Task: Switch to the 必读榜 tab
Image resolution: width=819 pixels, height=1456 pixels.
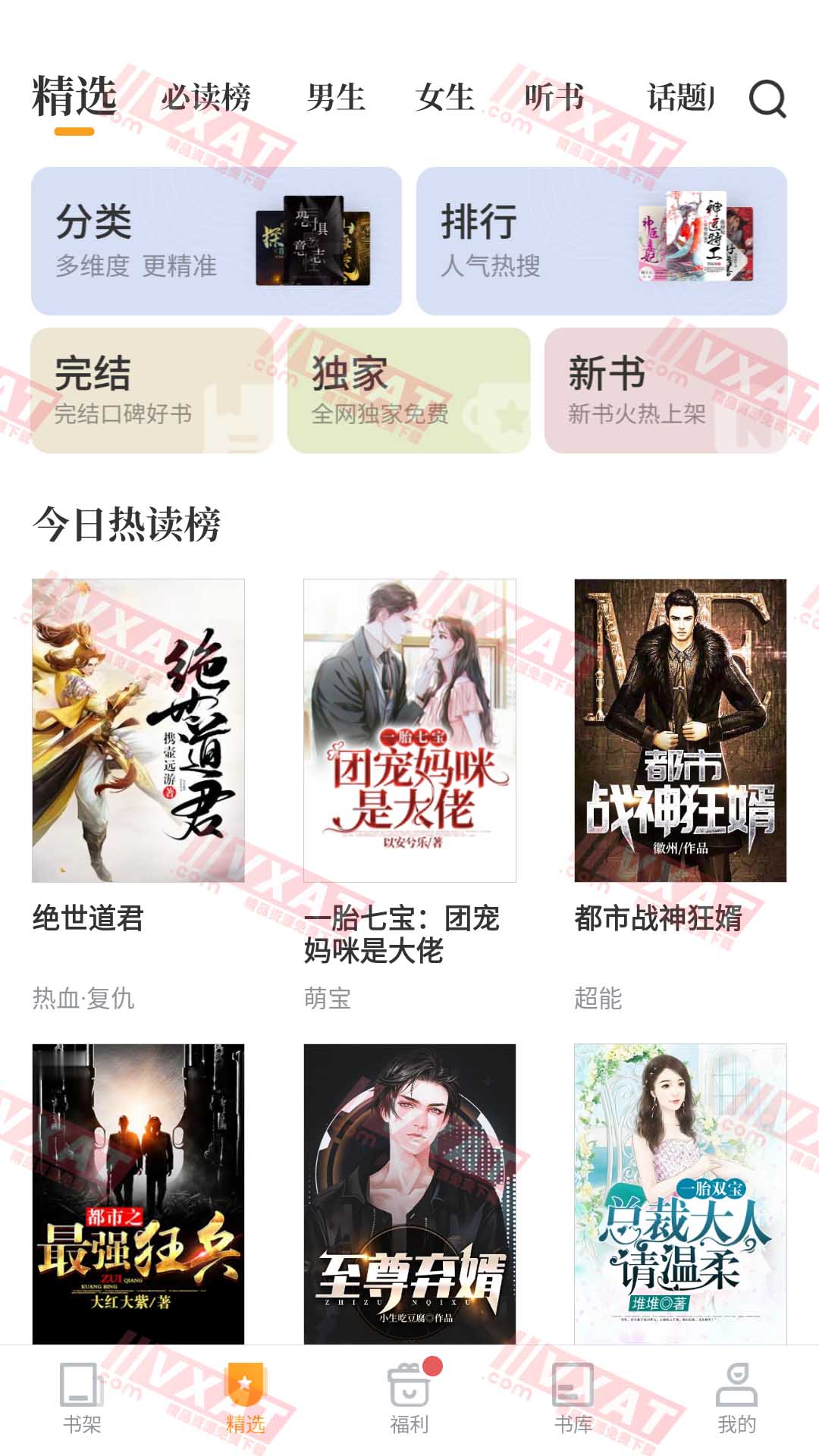Action: [x=206, y=97]
